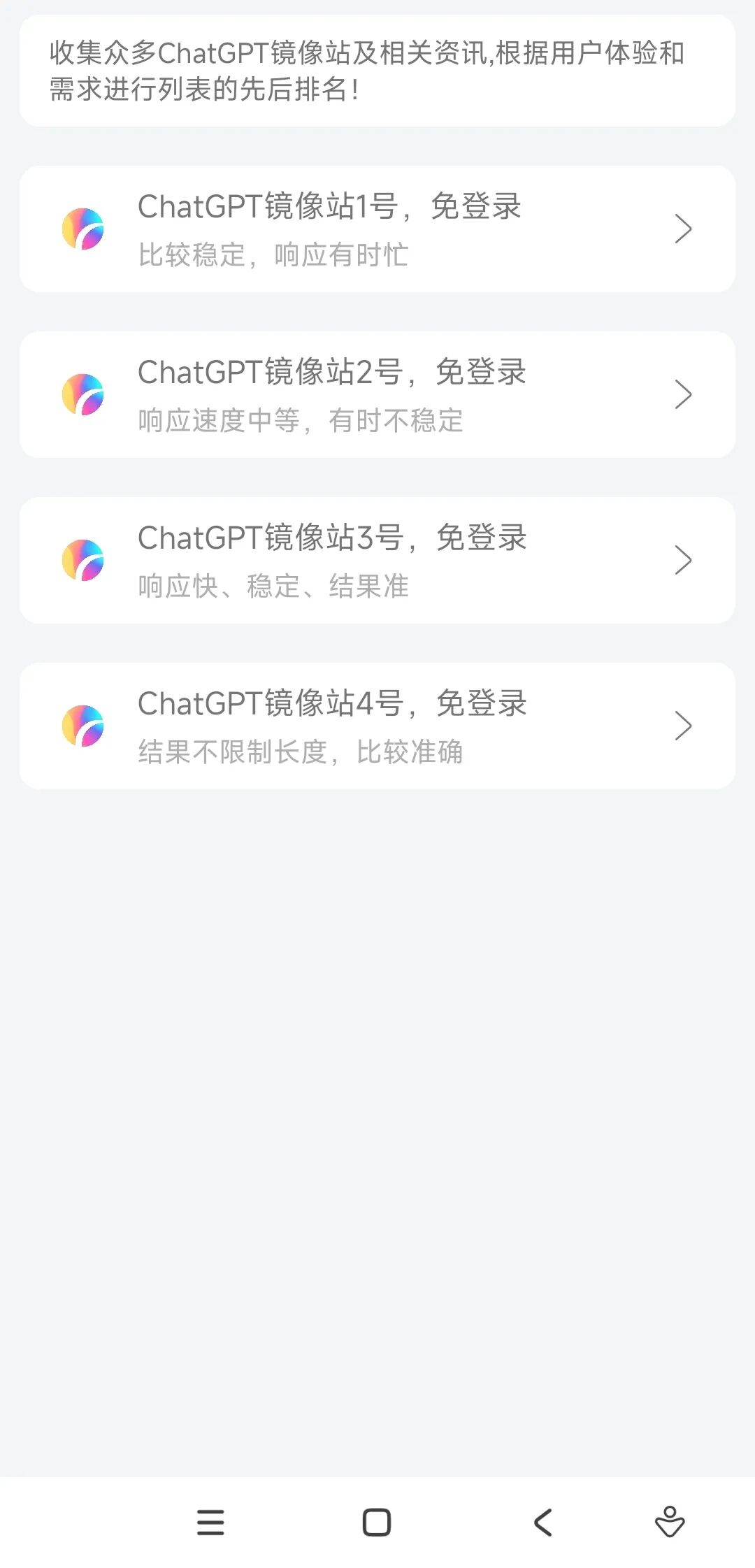
Task: Open ChatGPT镜像站1号 entry
Action: point(377,229)
